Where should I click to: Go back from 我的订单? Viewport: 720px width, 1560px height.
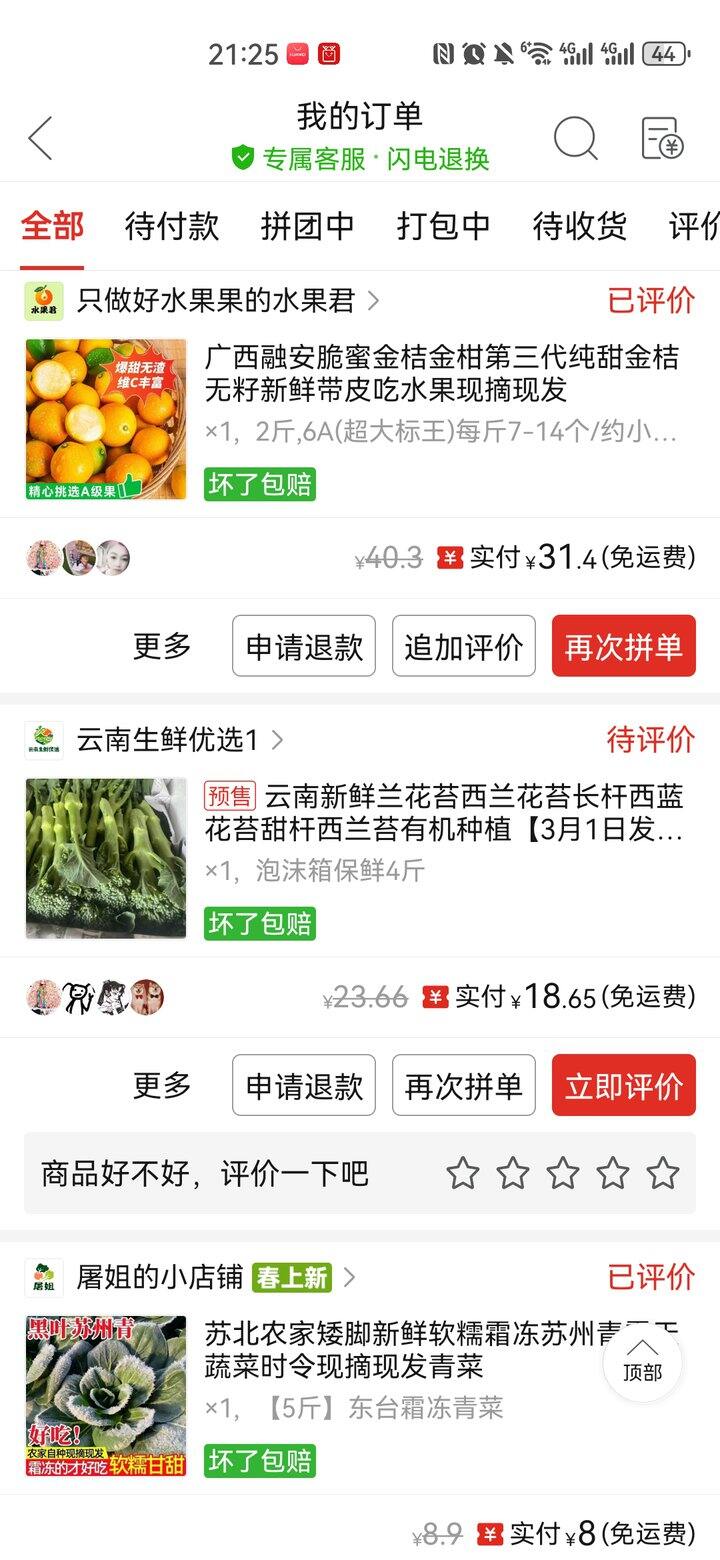(x=41, y=138)
